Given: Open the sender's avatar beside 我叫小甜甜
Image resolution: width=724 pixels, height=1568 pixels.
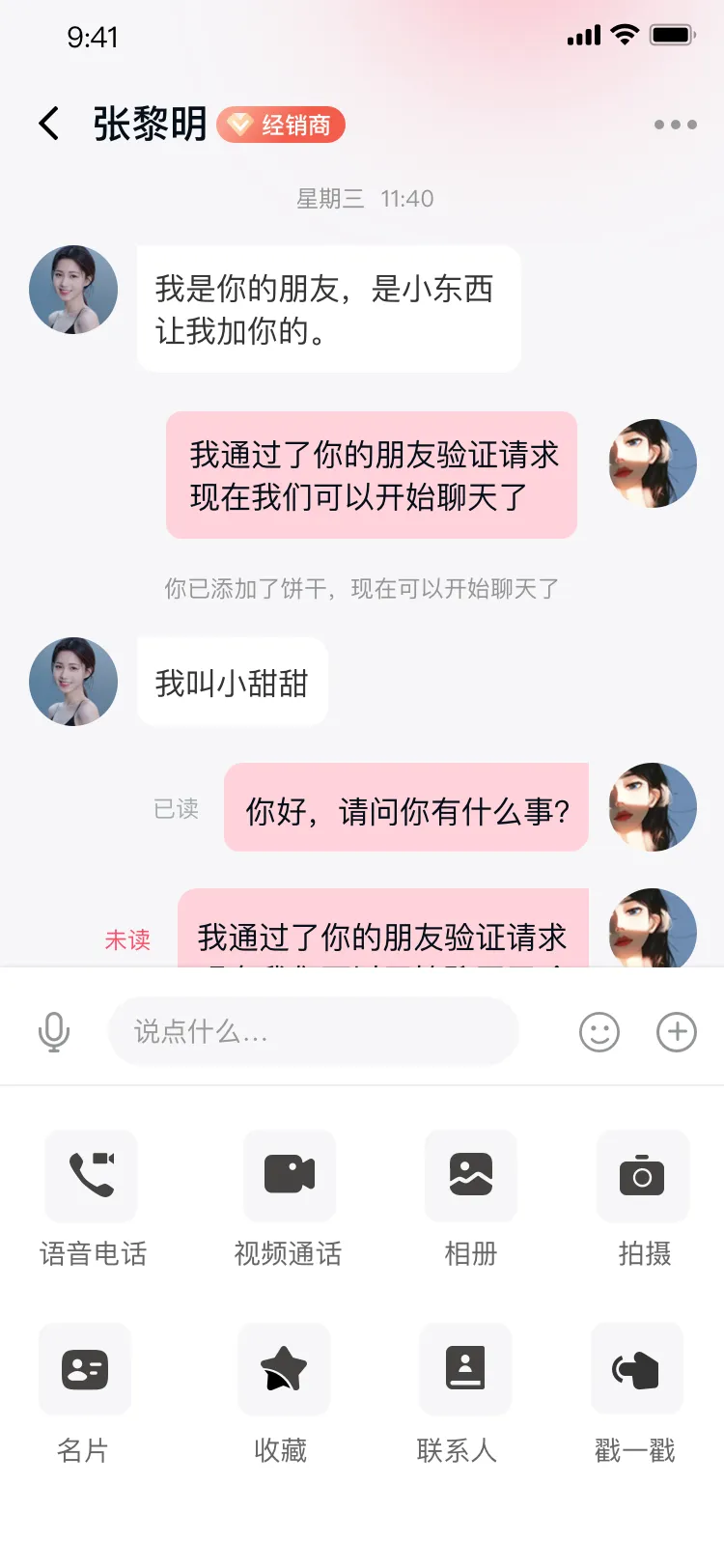Looking at the screenshot, I should pyautogui.click(x=73, y=682).
